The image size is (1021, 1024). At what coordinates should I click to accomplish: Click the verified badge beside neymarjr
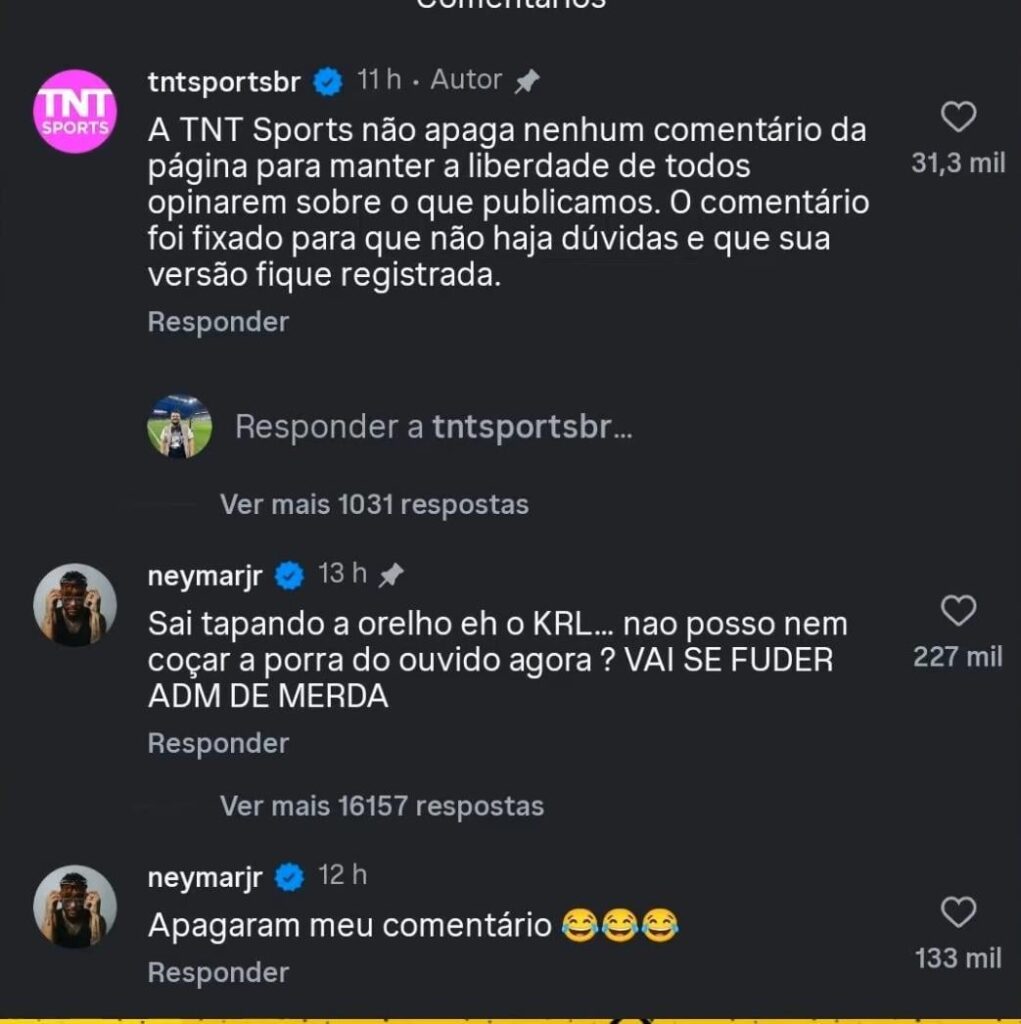(289, 575)
